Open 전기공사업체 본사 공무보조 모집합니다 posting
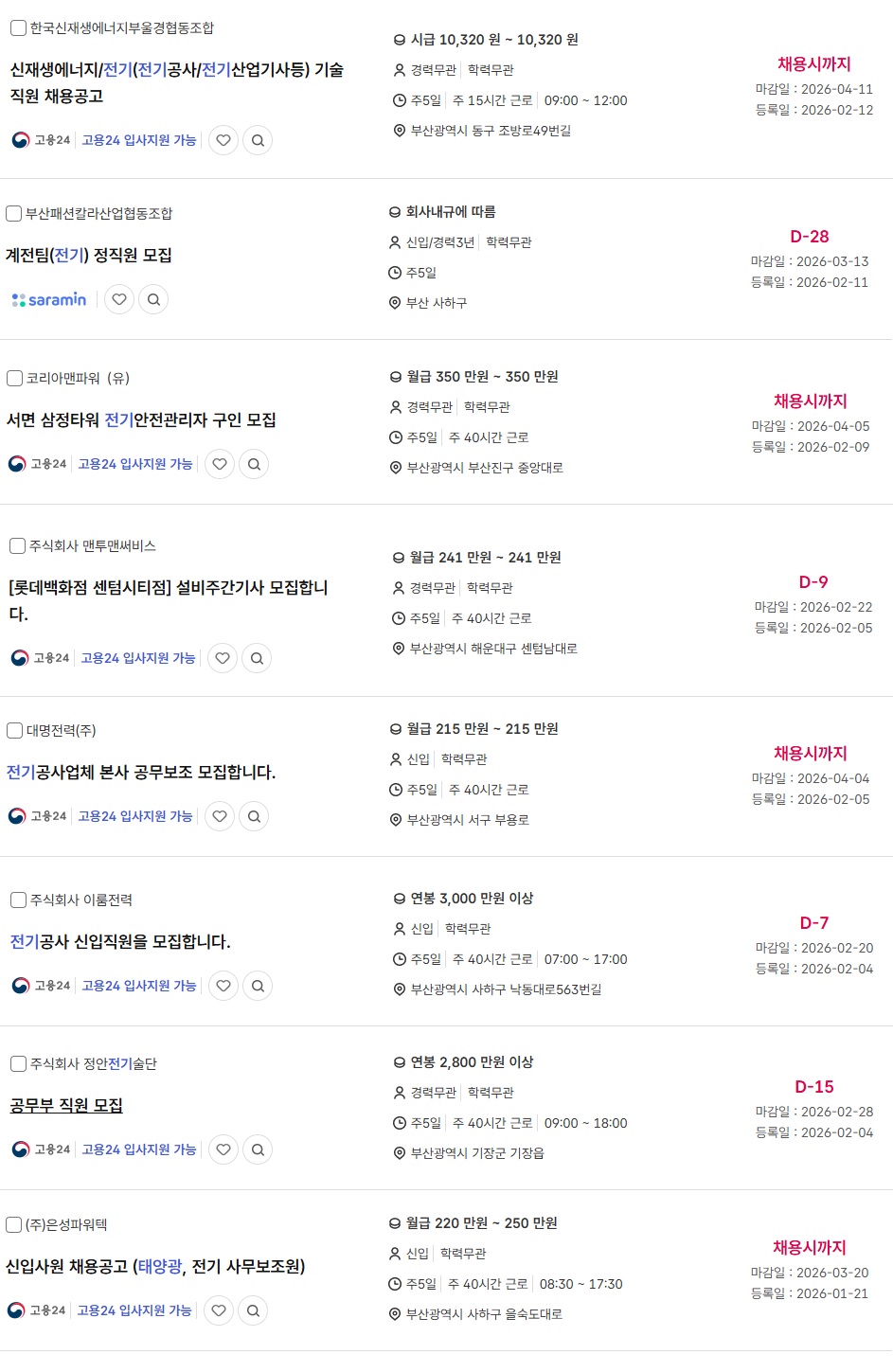Screen dimensions: 893x1372 141,773
